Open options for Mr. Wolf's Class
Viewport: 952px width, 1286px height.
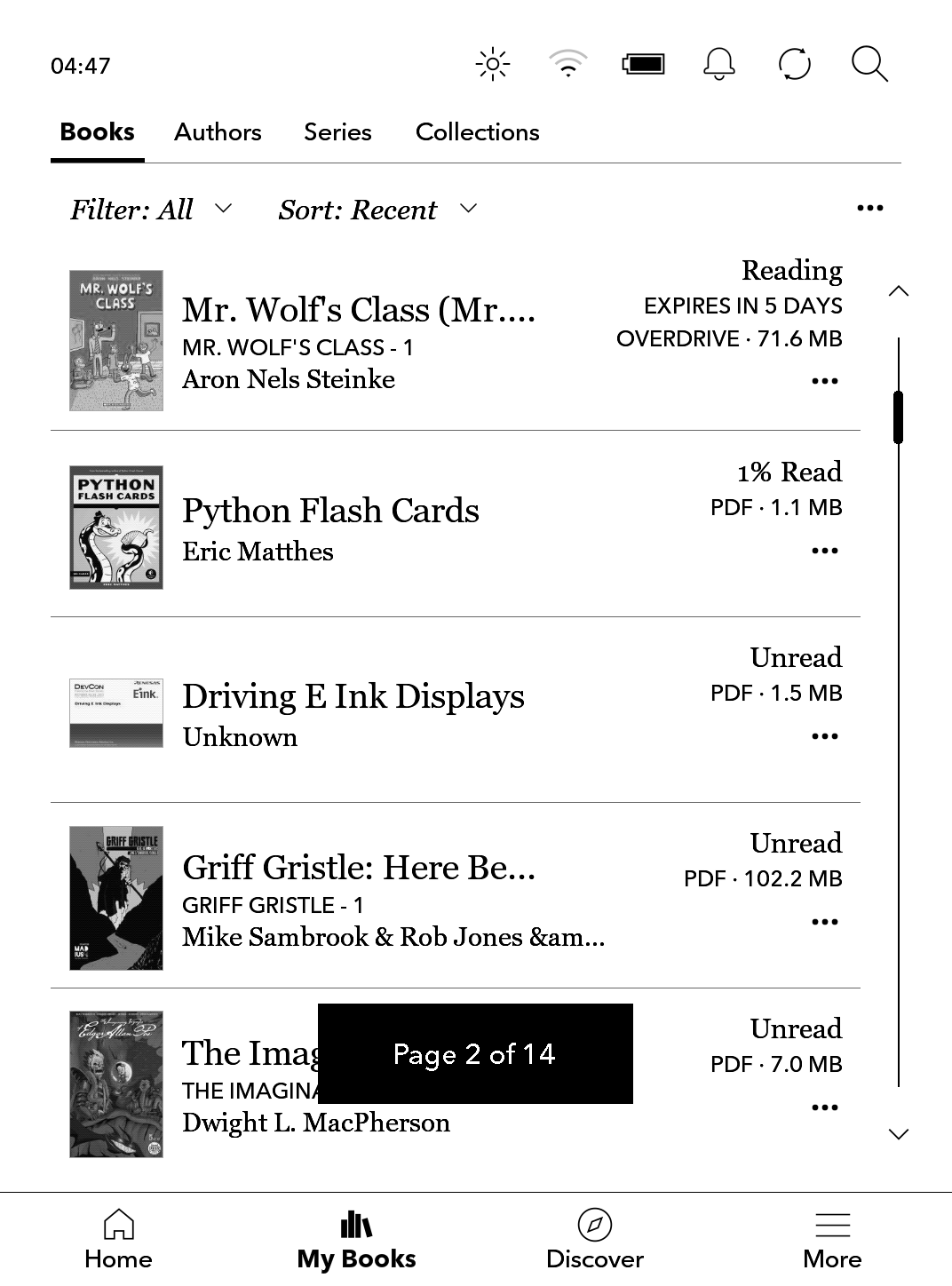point(824,381)
